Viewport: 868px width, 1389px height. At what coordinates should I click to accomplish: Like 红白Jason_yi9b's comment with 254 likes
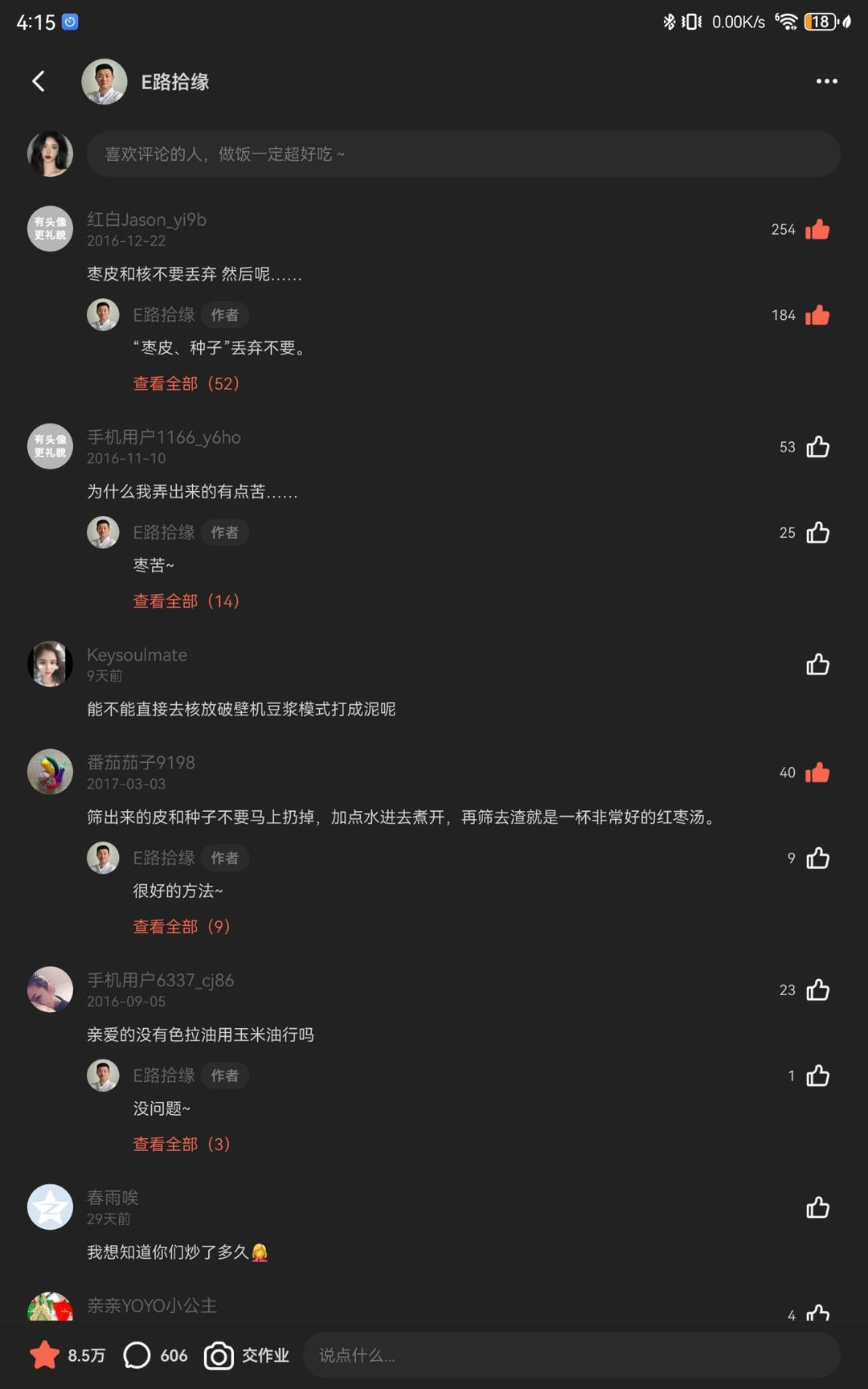pos(817,229)
